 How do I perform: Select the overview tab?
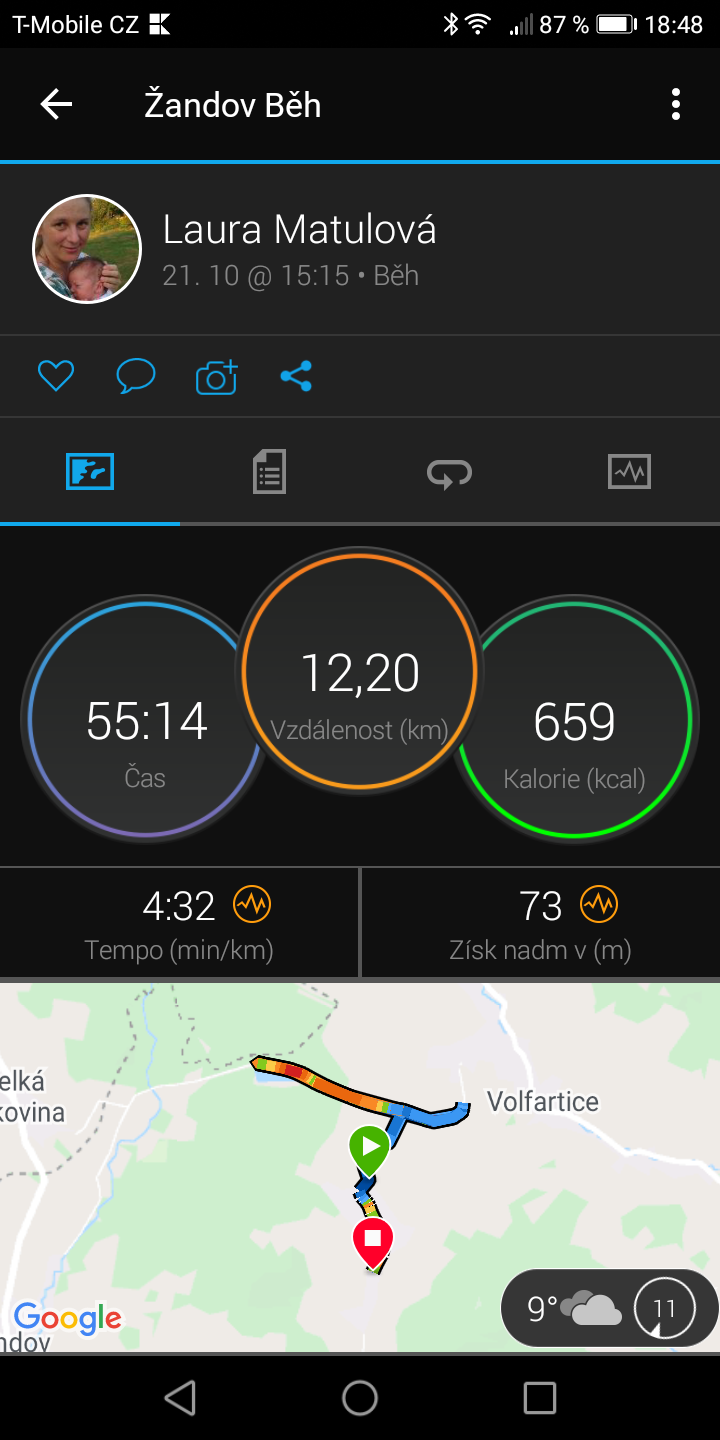(x=90, y=470)
